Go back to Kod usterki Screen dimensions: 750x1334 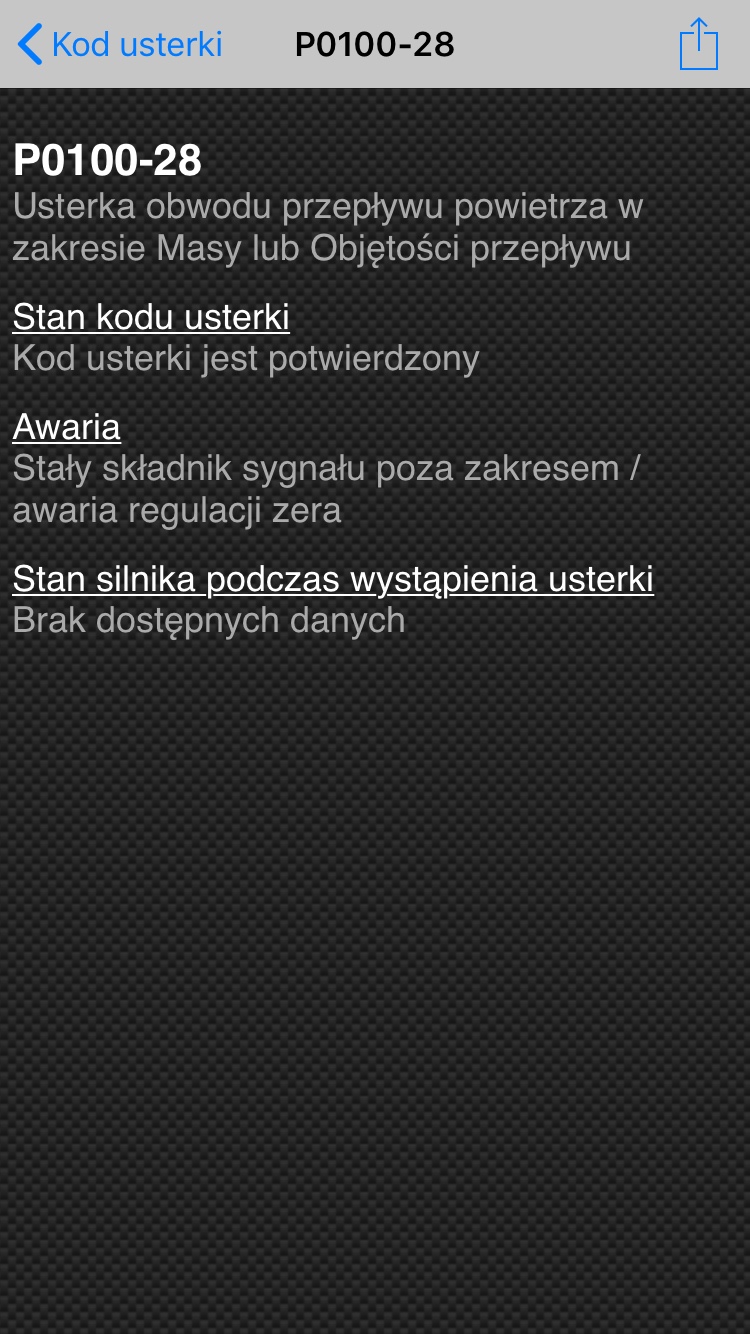click(x=120, y=45)
